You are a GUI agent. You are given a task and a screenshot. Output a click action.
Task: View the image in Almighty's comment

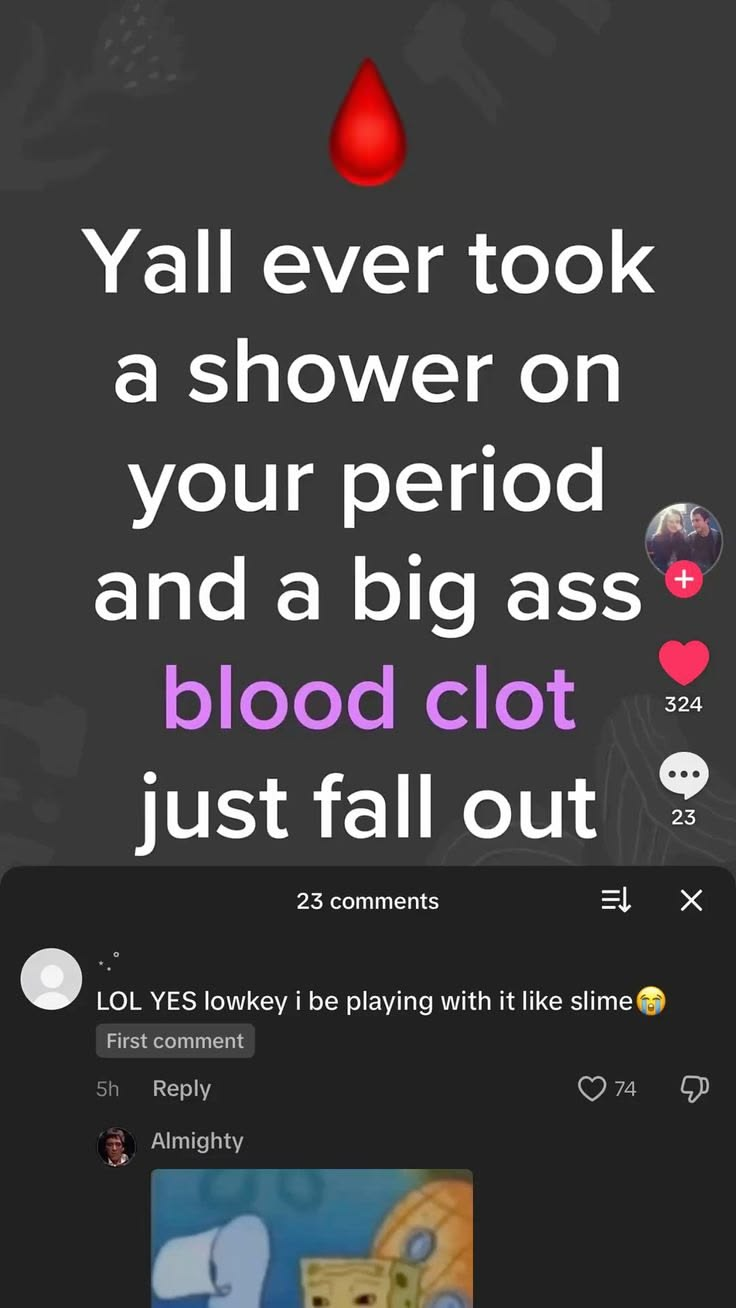(311, 1238)
